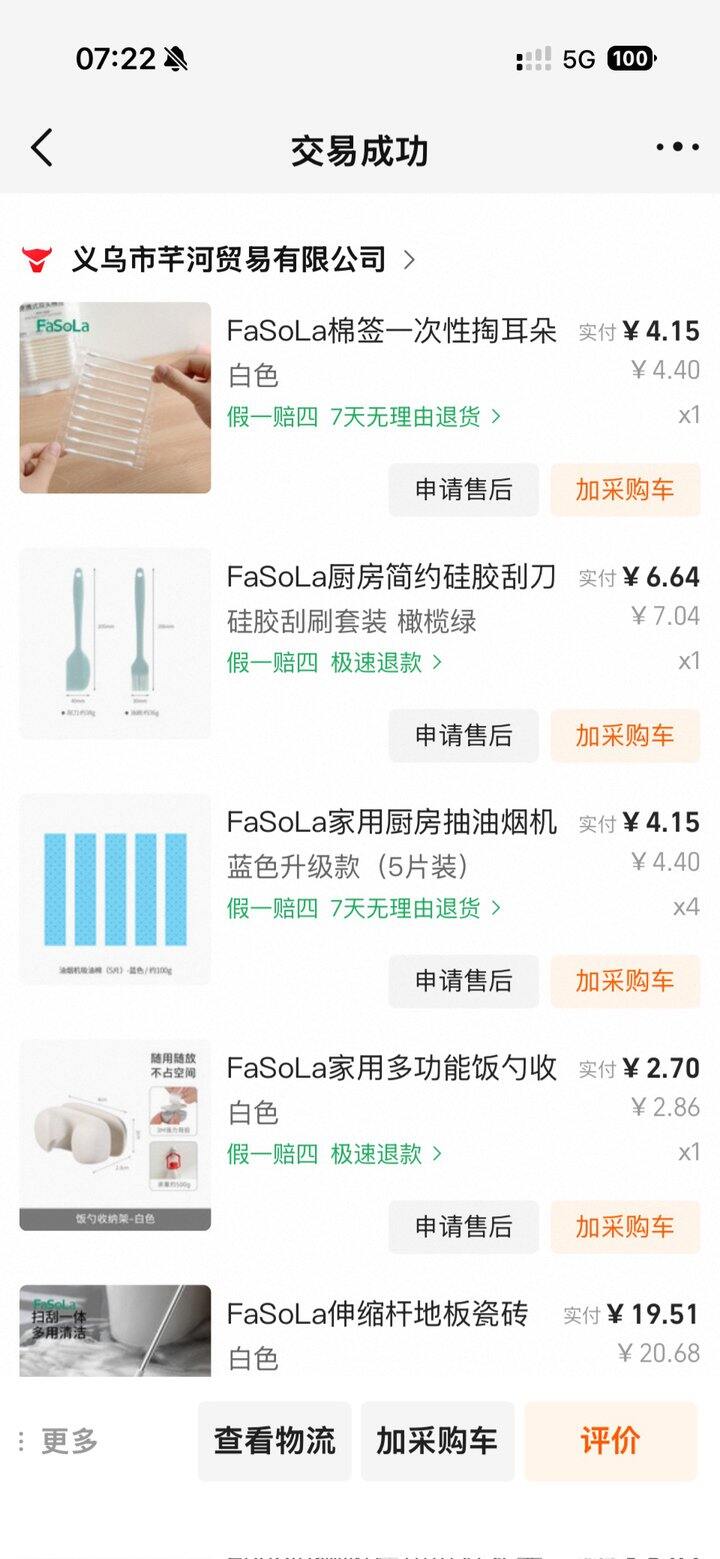The height and width of the screenshot is (1559, 720).
Task: Open the 伸缩杆地板瓷砖 product thumbnail
Action: pos(115,1330)
